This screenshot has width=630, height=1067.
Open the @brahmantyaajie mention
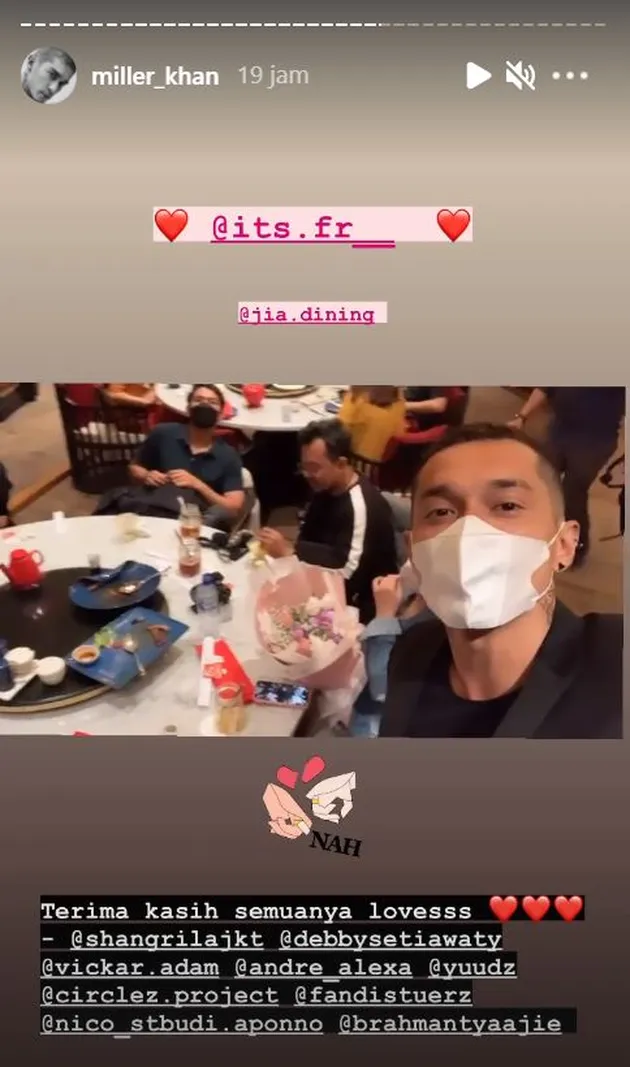click(450, 1024)
